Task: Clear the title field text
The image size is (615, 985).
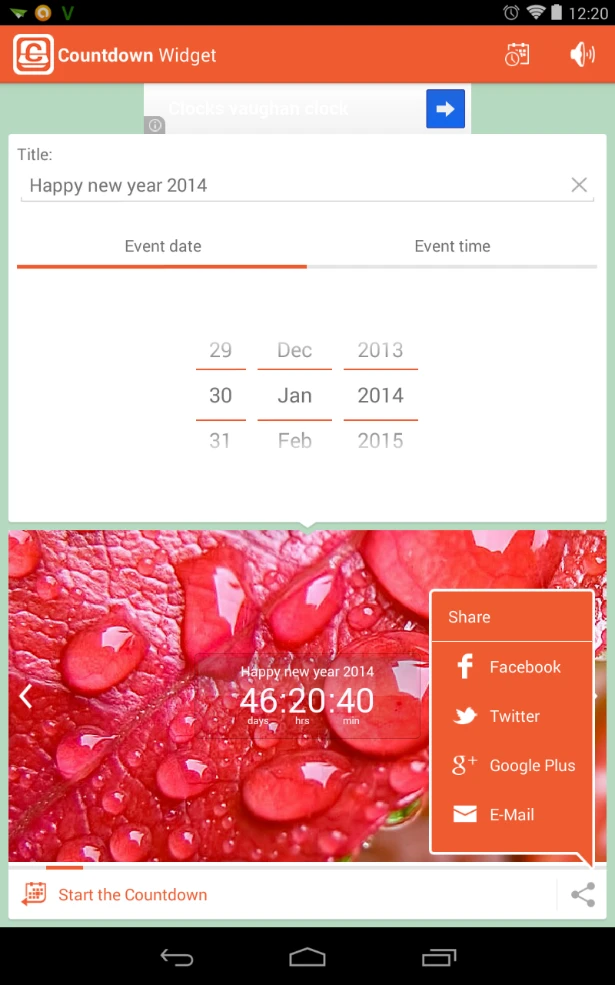Action: pos(579,185)
